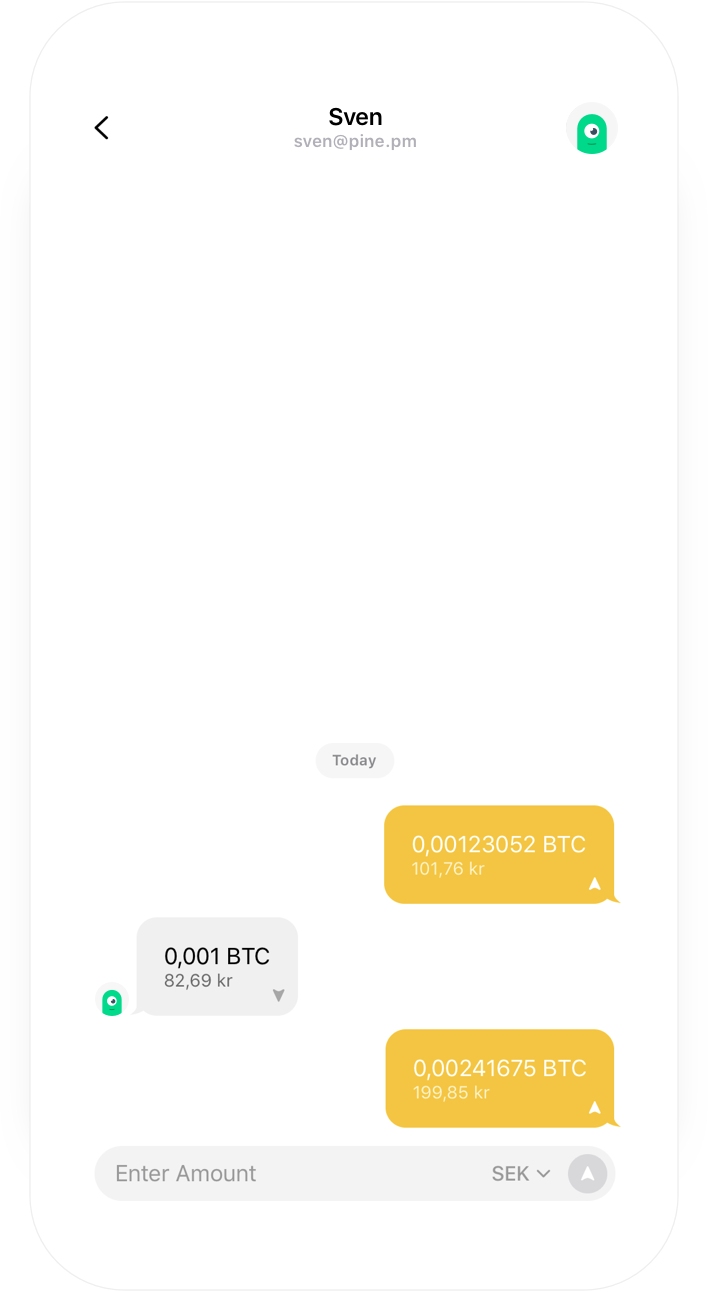Open the 0,00241675 BTC sent payment
The height and width of the screenshot is (1292, 708).
point(500,1078)
